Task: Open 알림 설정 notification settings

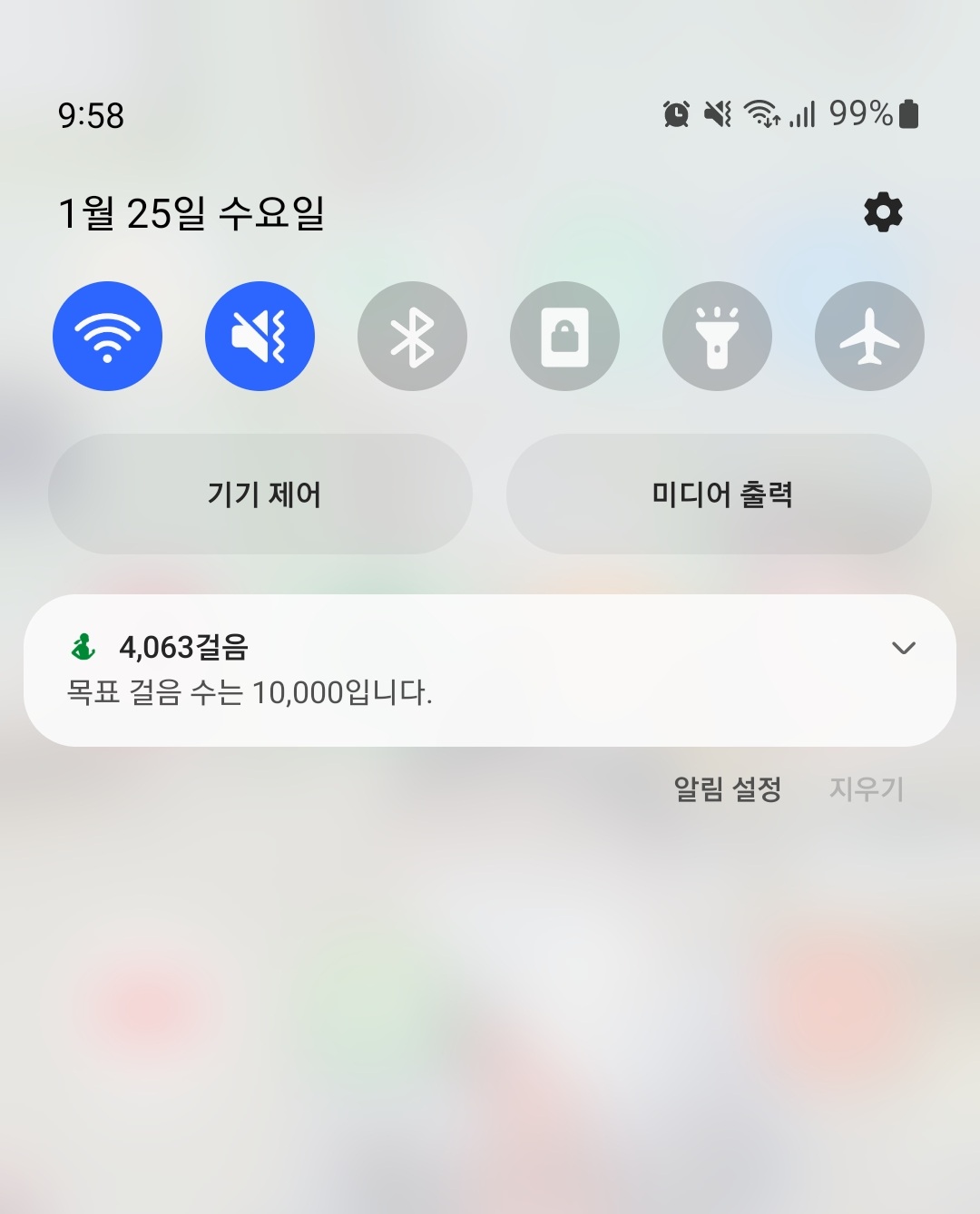Action: click(727, 788)
